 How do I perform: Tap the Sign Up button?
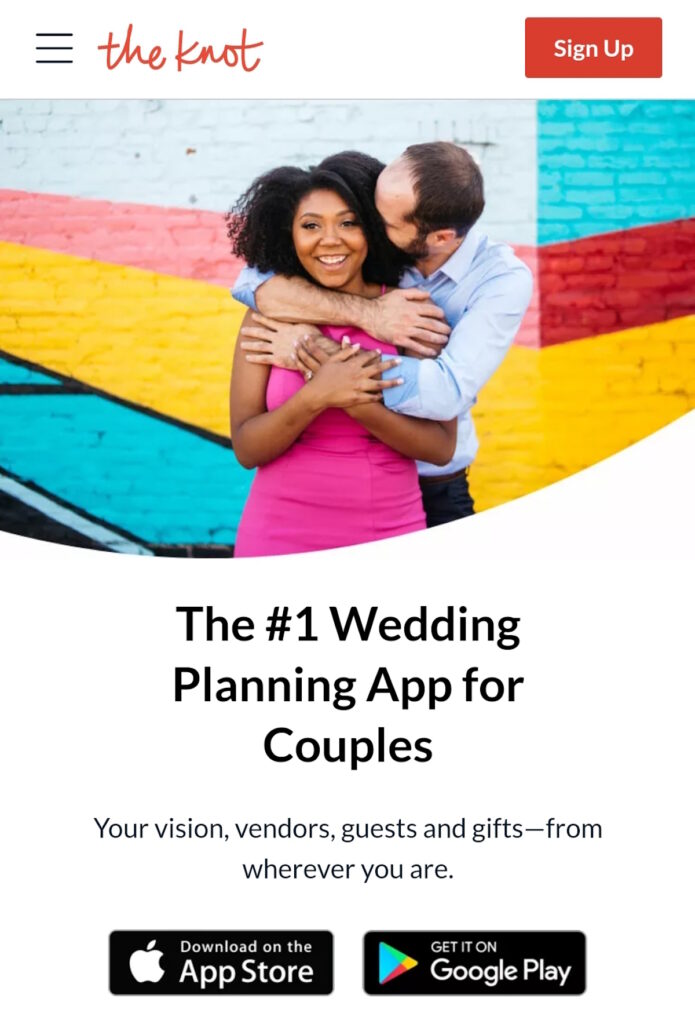click(593, 48)
